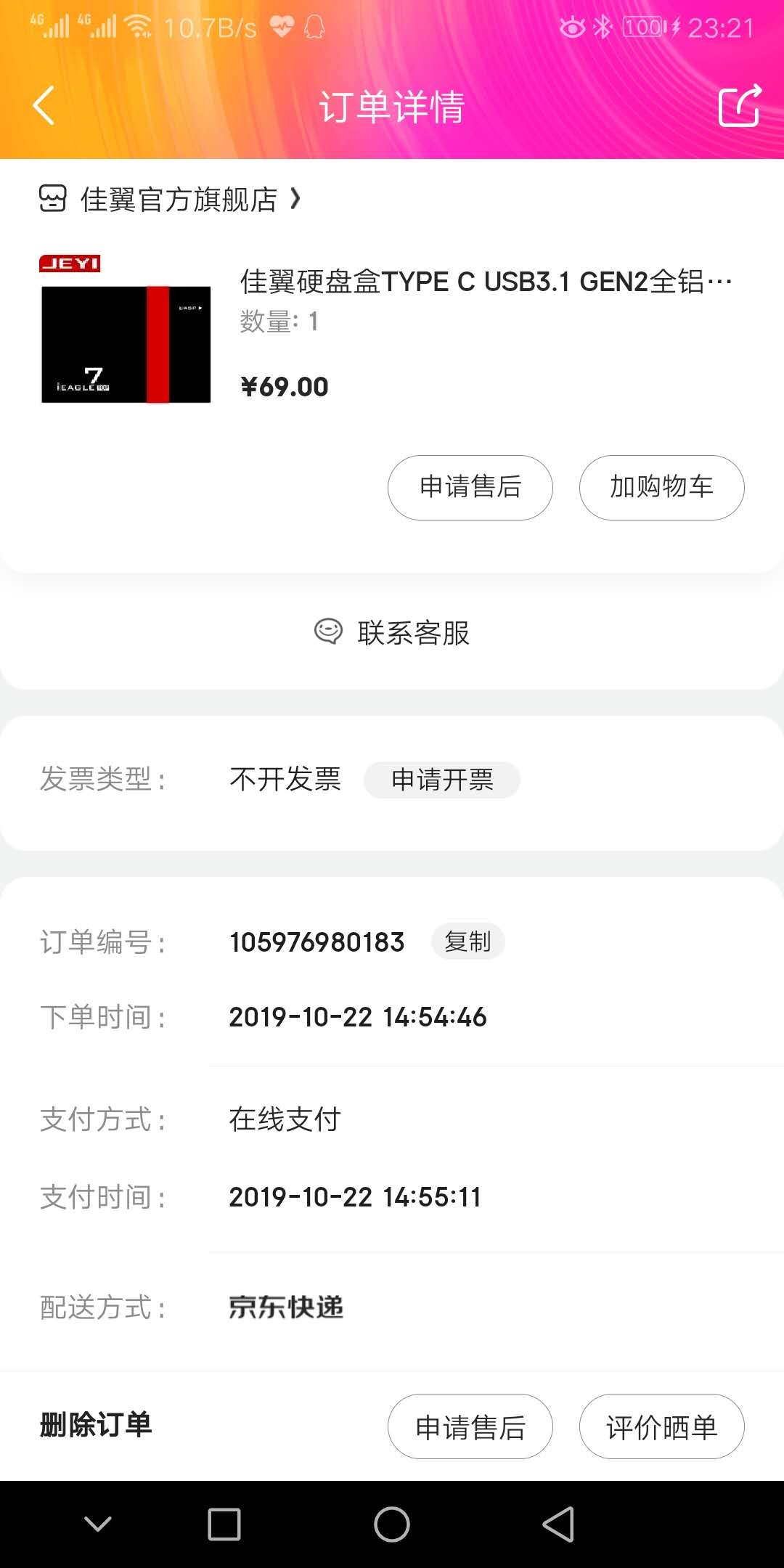Tap 申请售后 in the bottom bar
Viewport: 784px width, 1568px height.
pos(470,1426)
